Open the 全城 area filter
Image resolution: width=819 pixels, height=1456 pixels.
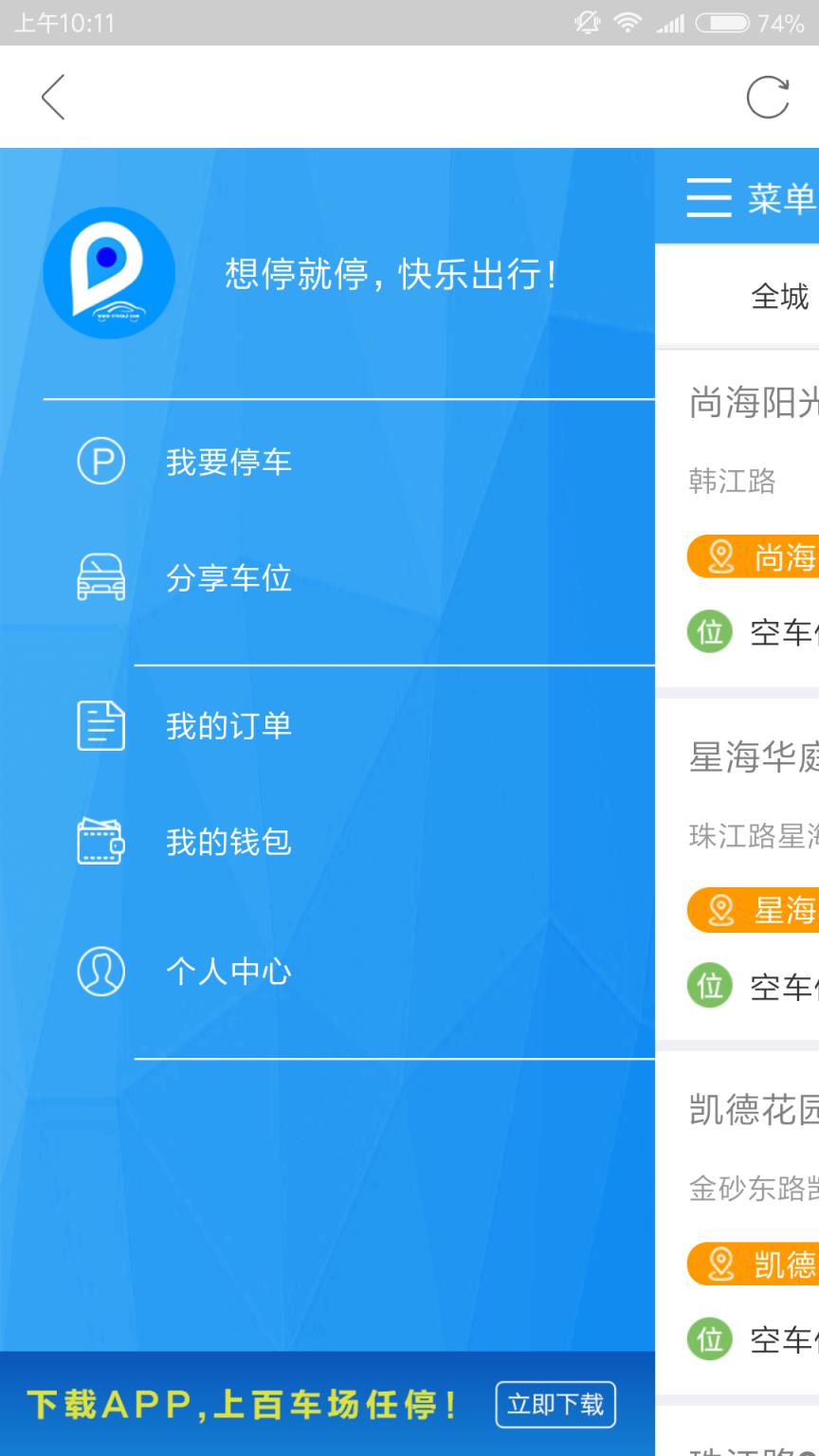click(x=779, y=297)
